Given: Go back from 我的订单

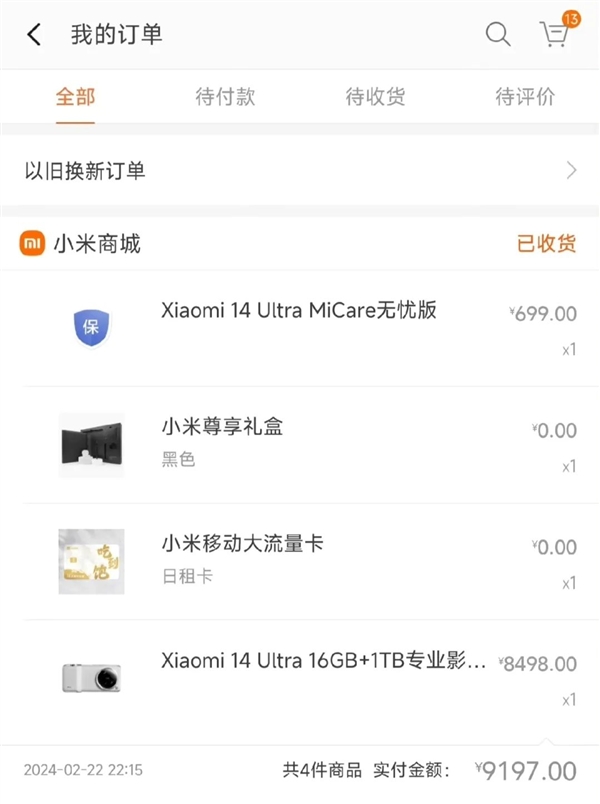Looking at the screenshot, I should point(34,35).
